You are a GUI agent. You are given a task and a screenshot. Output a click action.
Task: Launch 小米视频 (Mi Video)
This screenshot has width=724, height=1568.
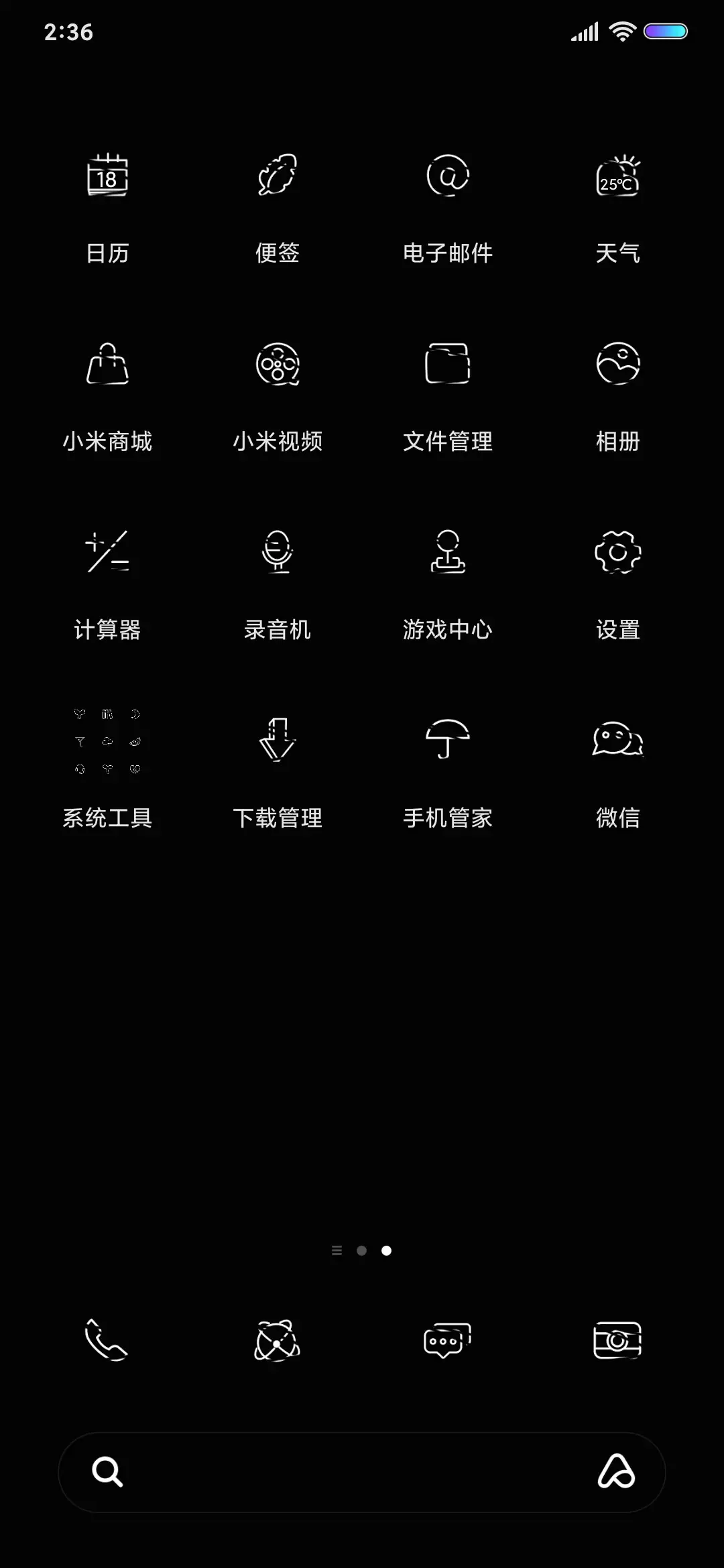pos(278,365)
